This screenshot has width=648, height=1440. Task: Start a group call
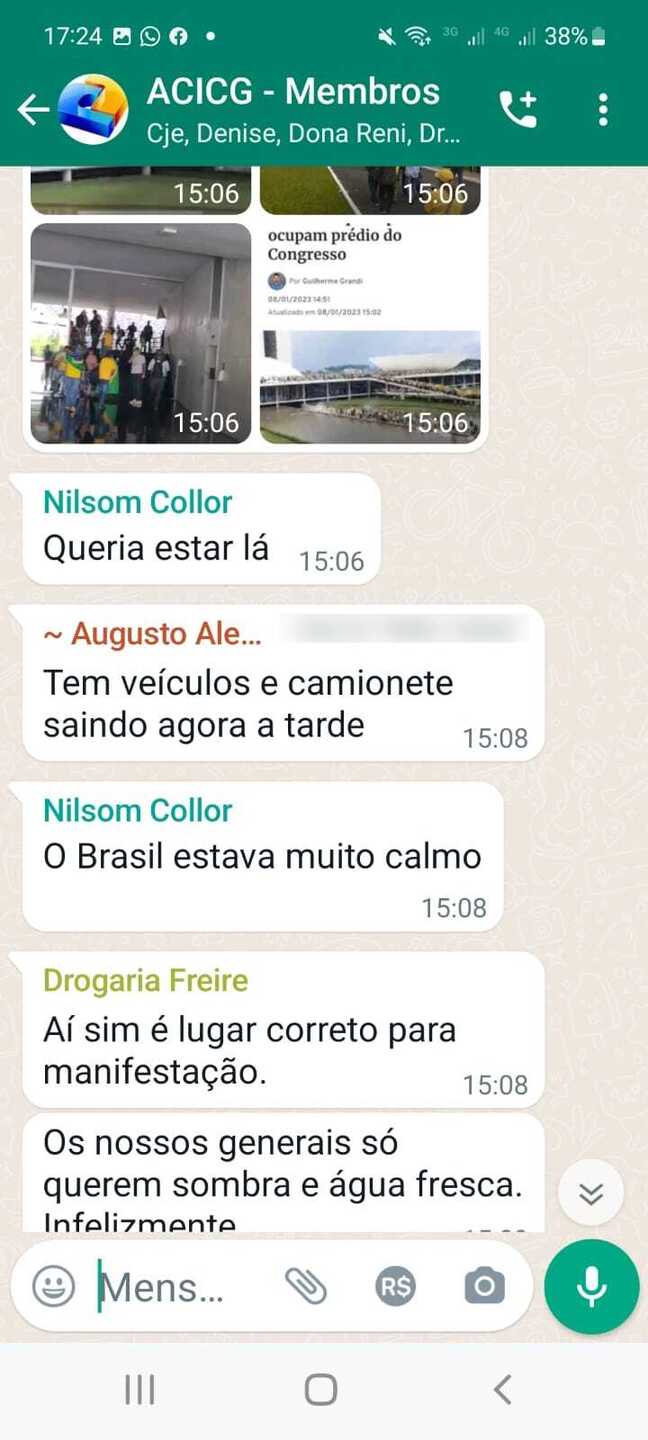[518, 109]
